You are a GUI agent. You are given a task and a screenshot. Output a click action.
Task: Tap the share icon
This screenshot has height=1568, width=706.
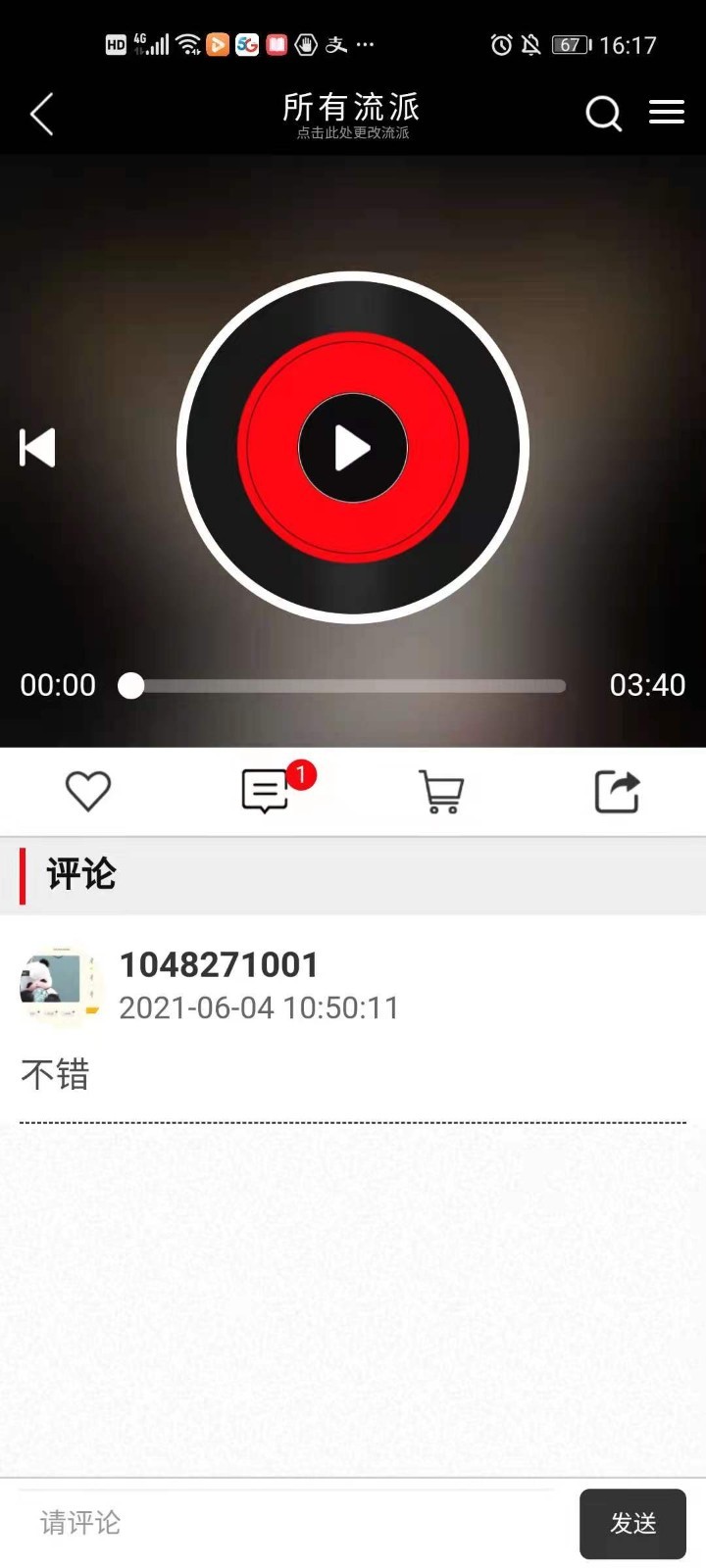click(618, 790)
